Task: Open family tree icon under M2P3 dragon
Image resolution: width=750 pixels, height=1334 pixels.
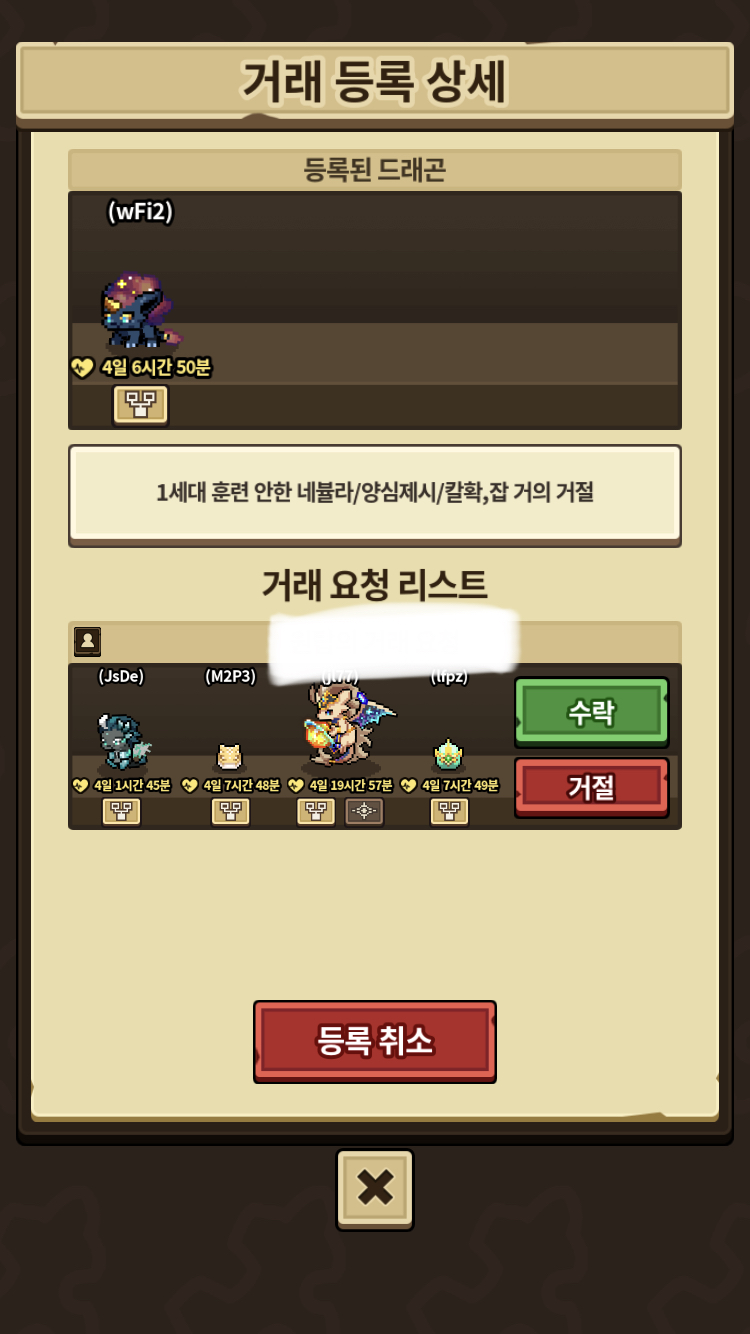Action: click(x=230, y=811)
